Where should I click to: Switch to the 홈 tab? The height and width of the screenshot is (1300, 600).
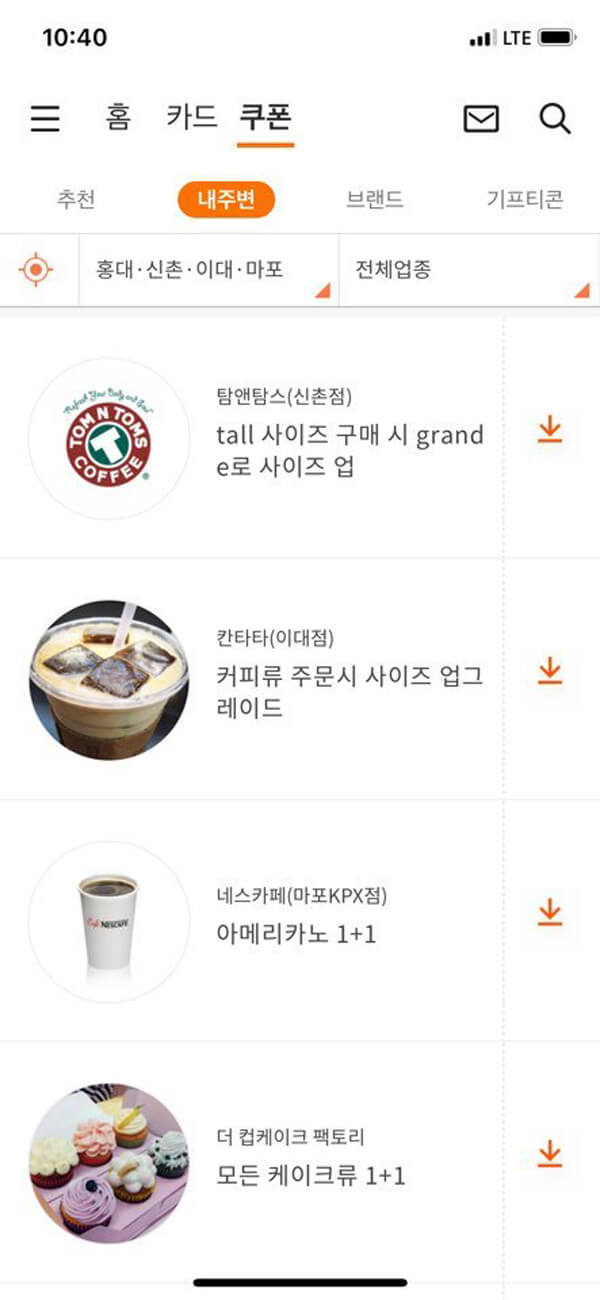(x=118, y=117)
